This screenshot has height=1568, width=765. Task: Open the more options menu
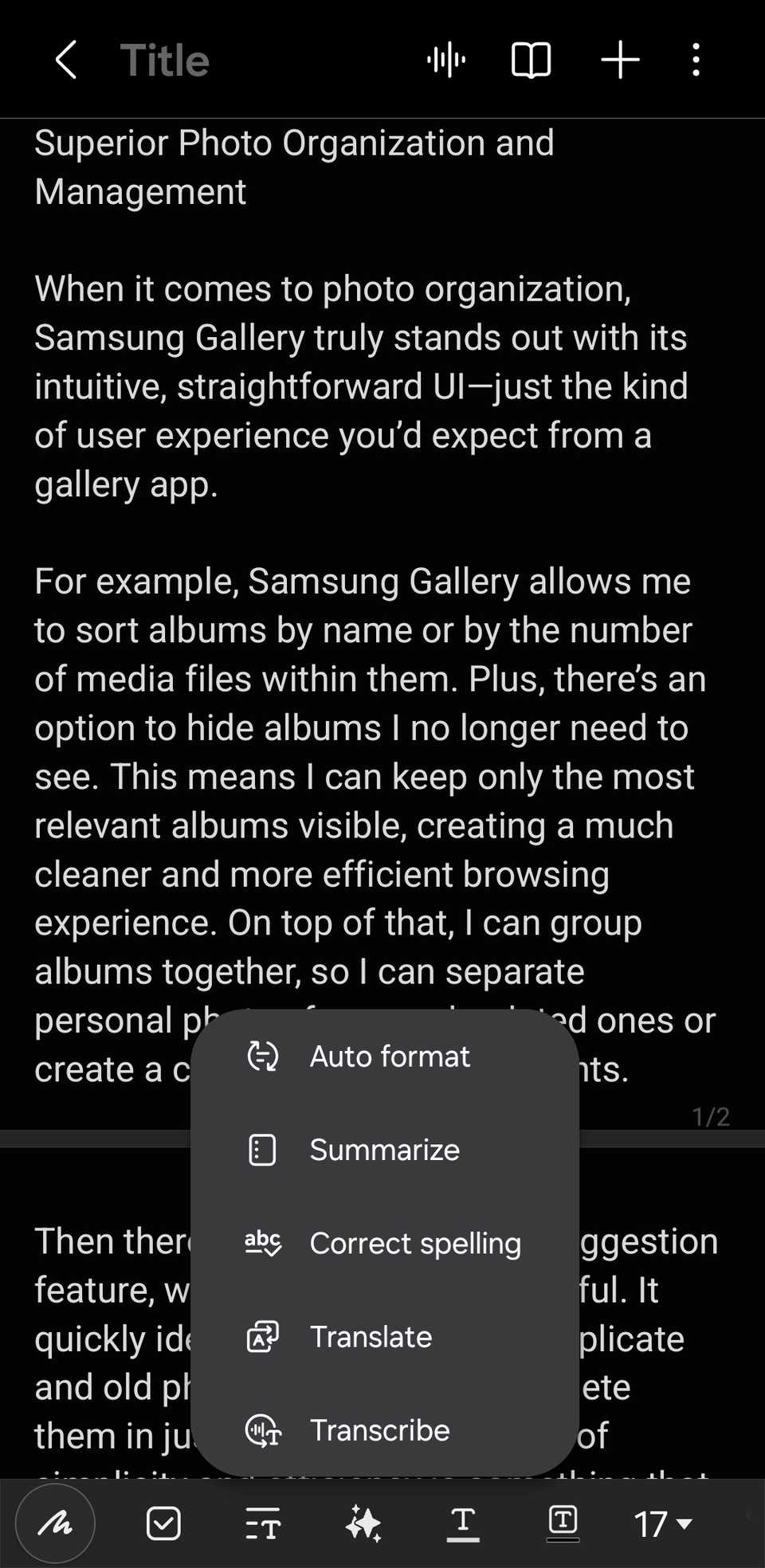(x=695, y=60)
